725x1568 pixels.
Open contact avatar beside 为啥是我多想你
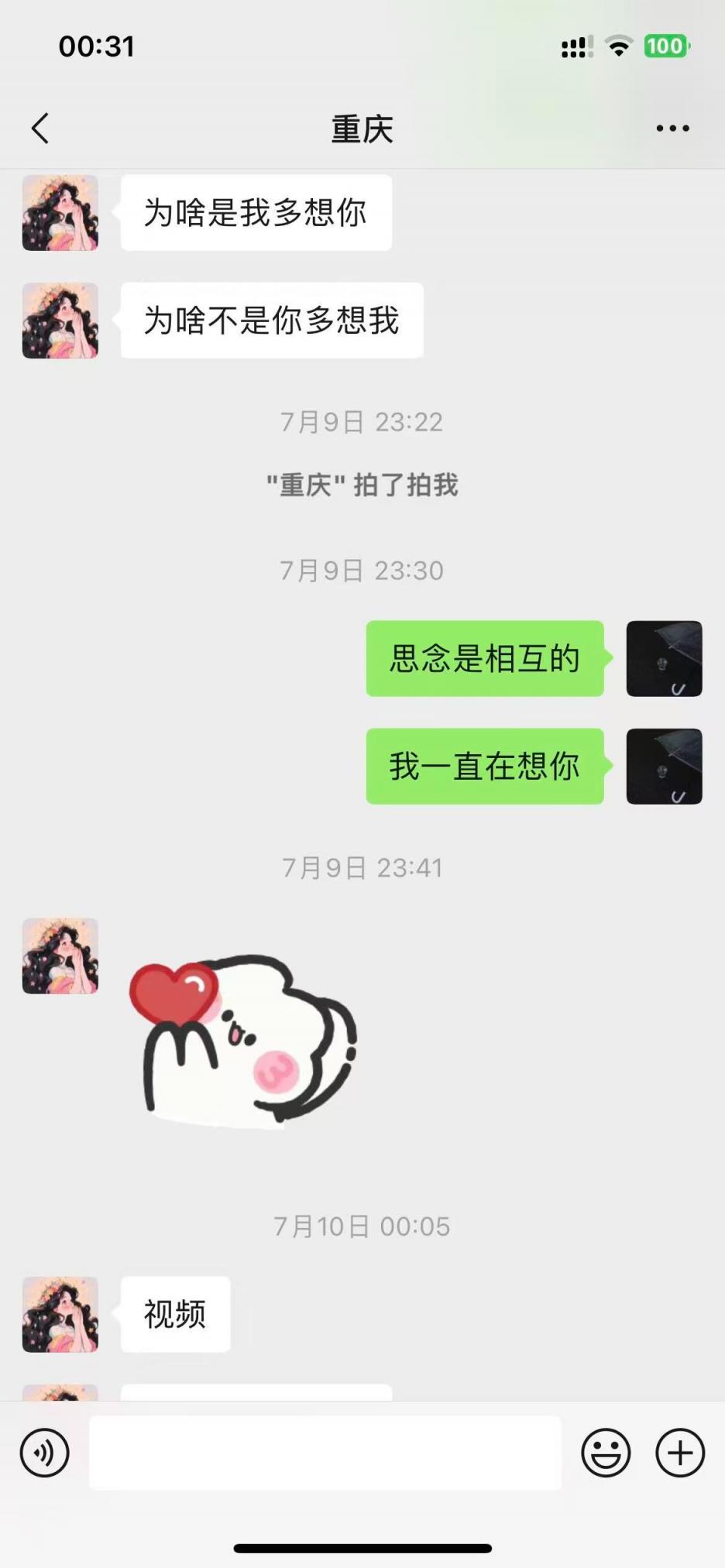60,213
